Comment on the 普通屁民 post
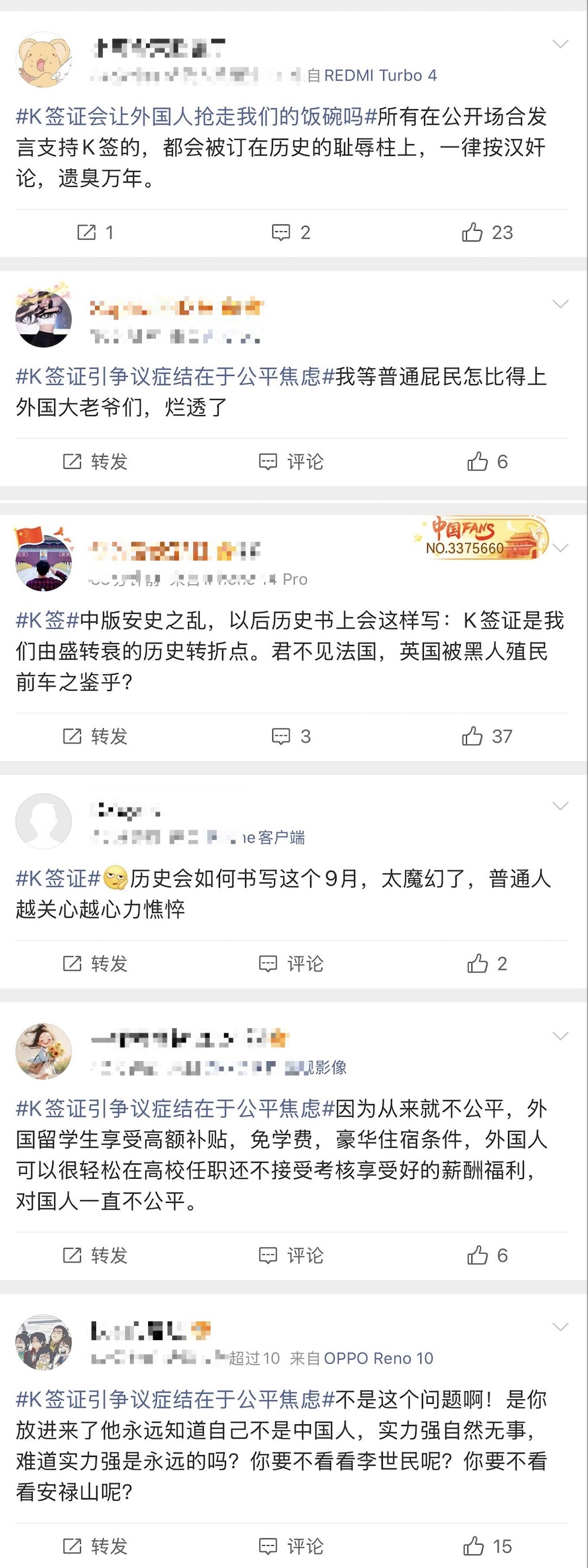This screenshot has height=1568, width=588. coord(291,462)
